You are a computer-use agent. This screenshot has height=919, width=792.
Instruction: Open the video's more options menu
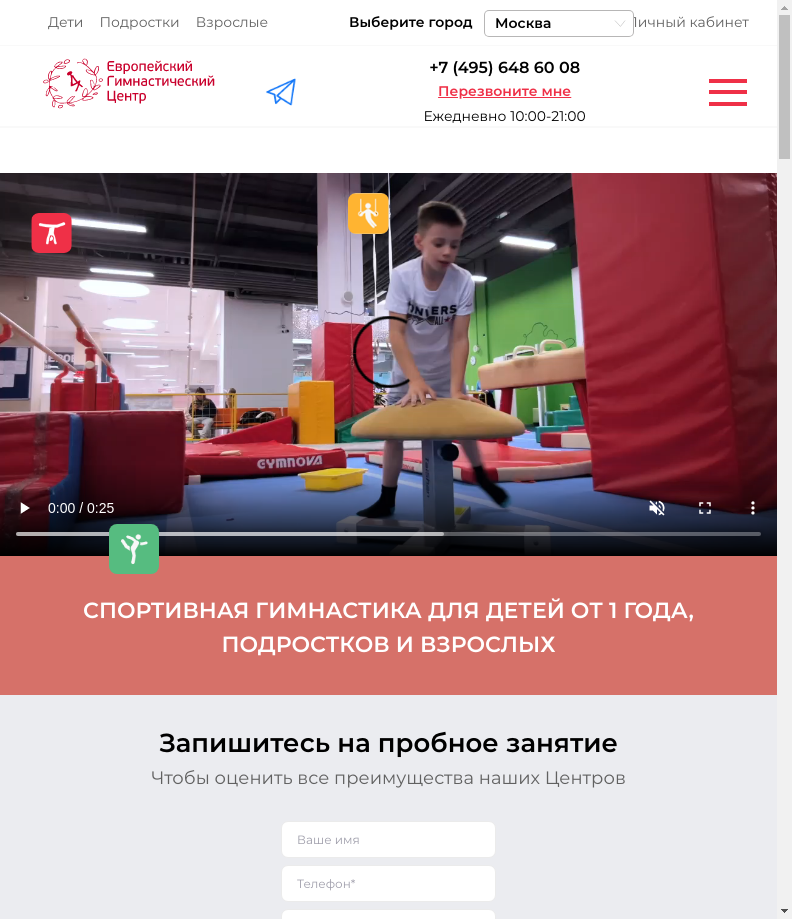pyautogui.click(x=753, y=508)
